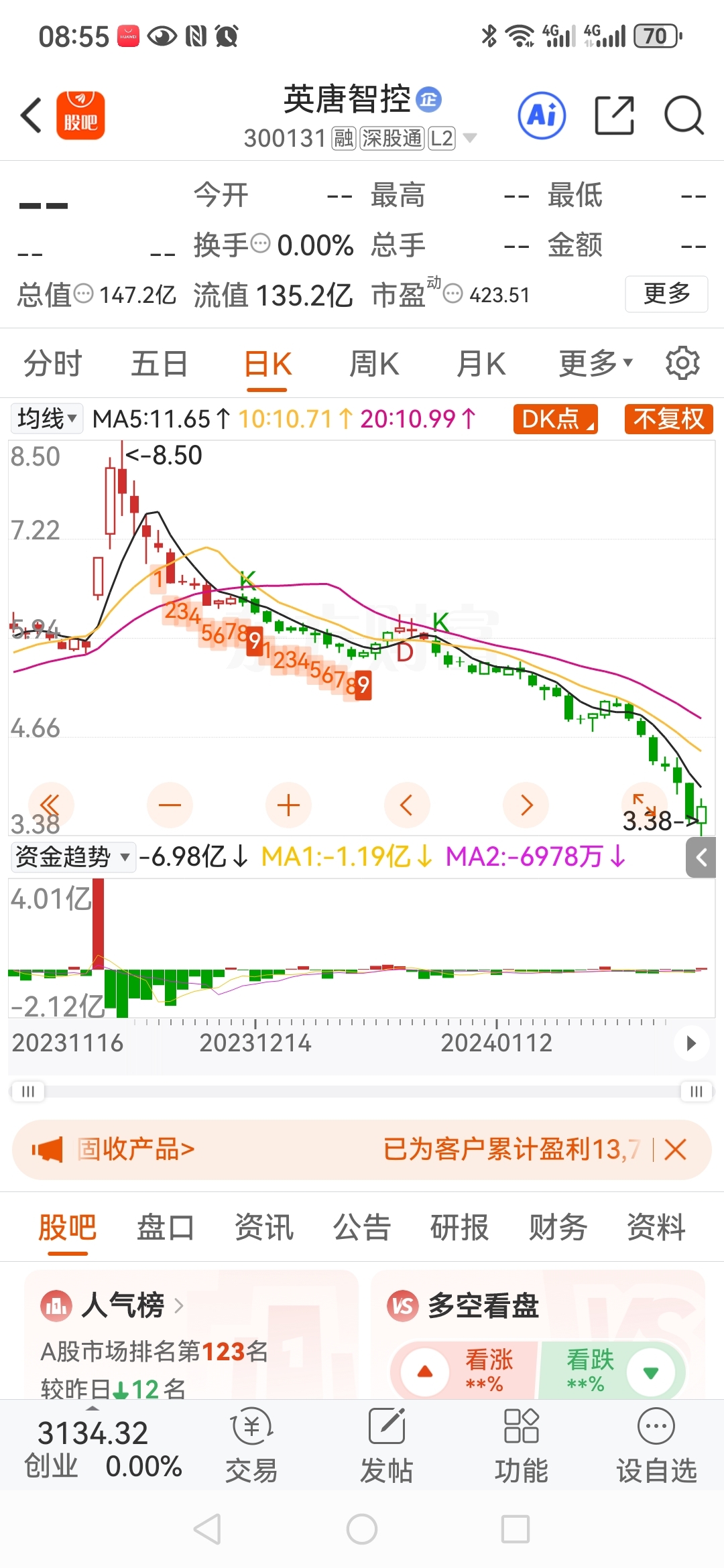Screen dimensions: 724x1568
Task: Go back using the top-left arrow
Action: pos(31,115)
